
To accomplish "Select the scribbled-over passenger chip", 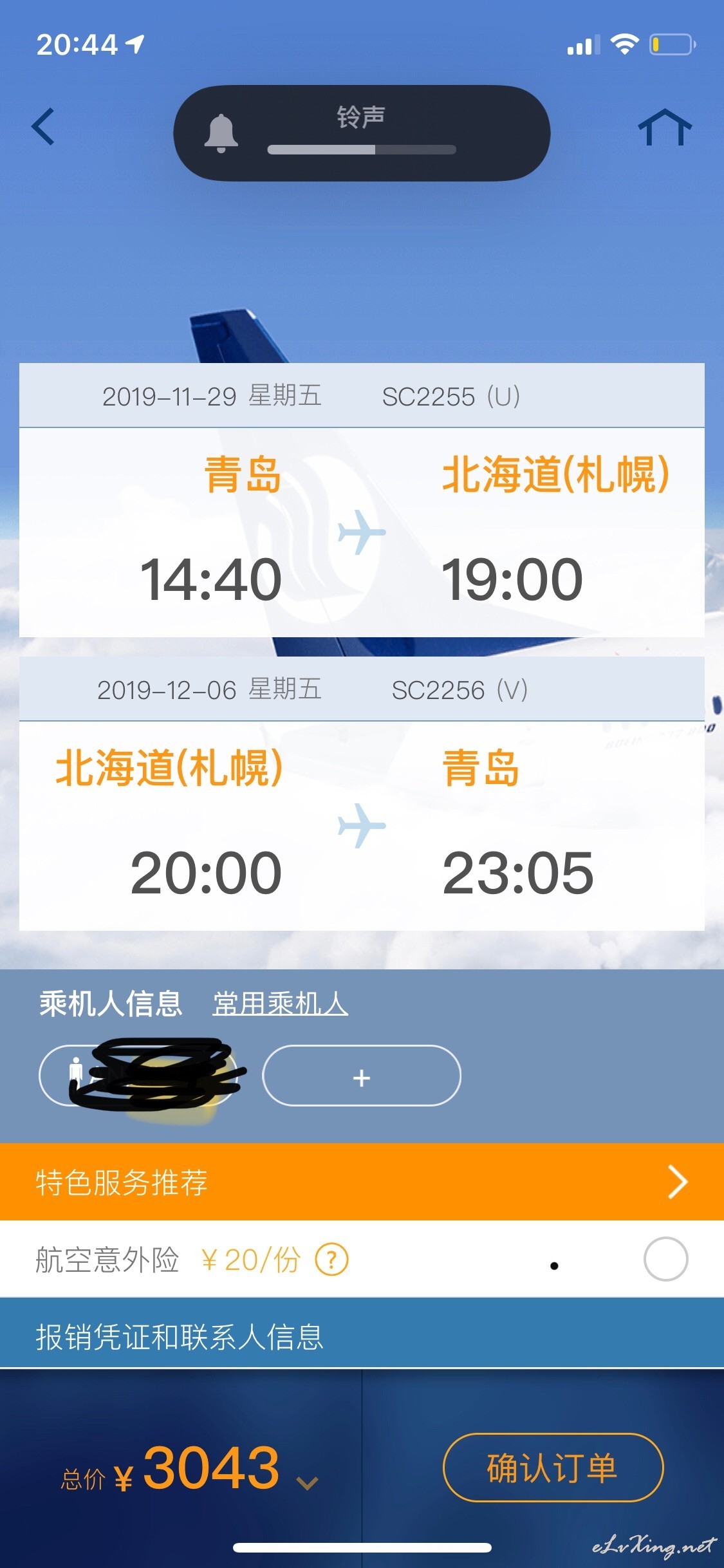I will (x=138, y=1076).
